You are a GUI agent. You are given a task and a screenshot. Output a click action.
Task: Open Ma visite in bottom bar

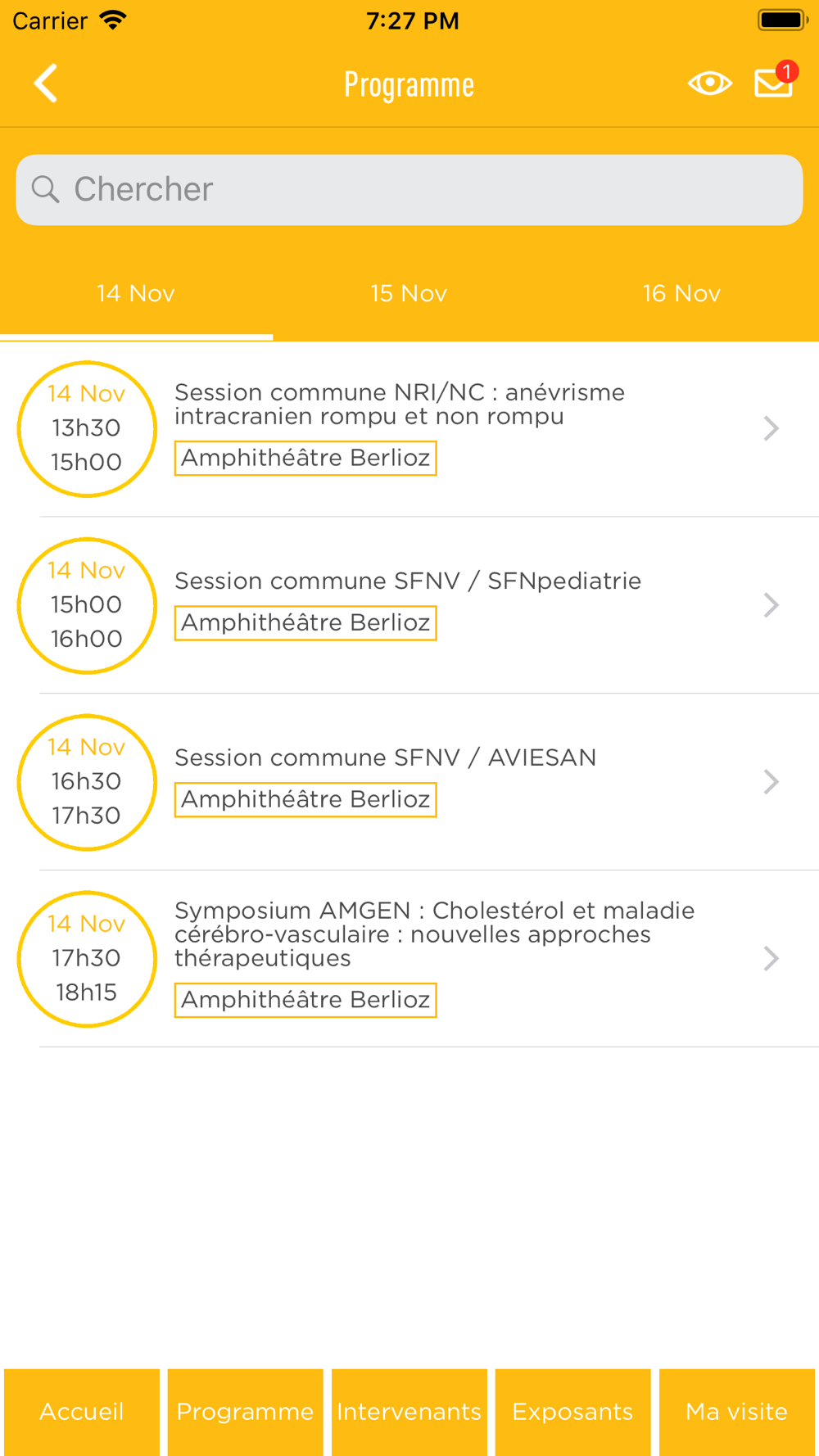[737, 1412]
